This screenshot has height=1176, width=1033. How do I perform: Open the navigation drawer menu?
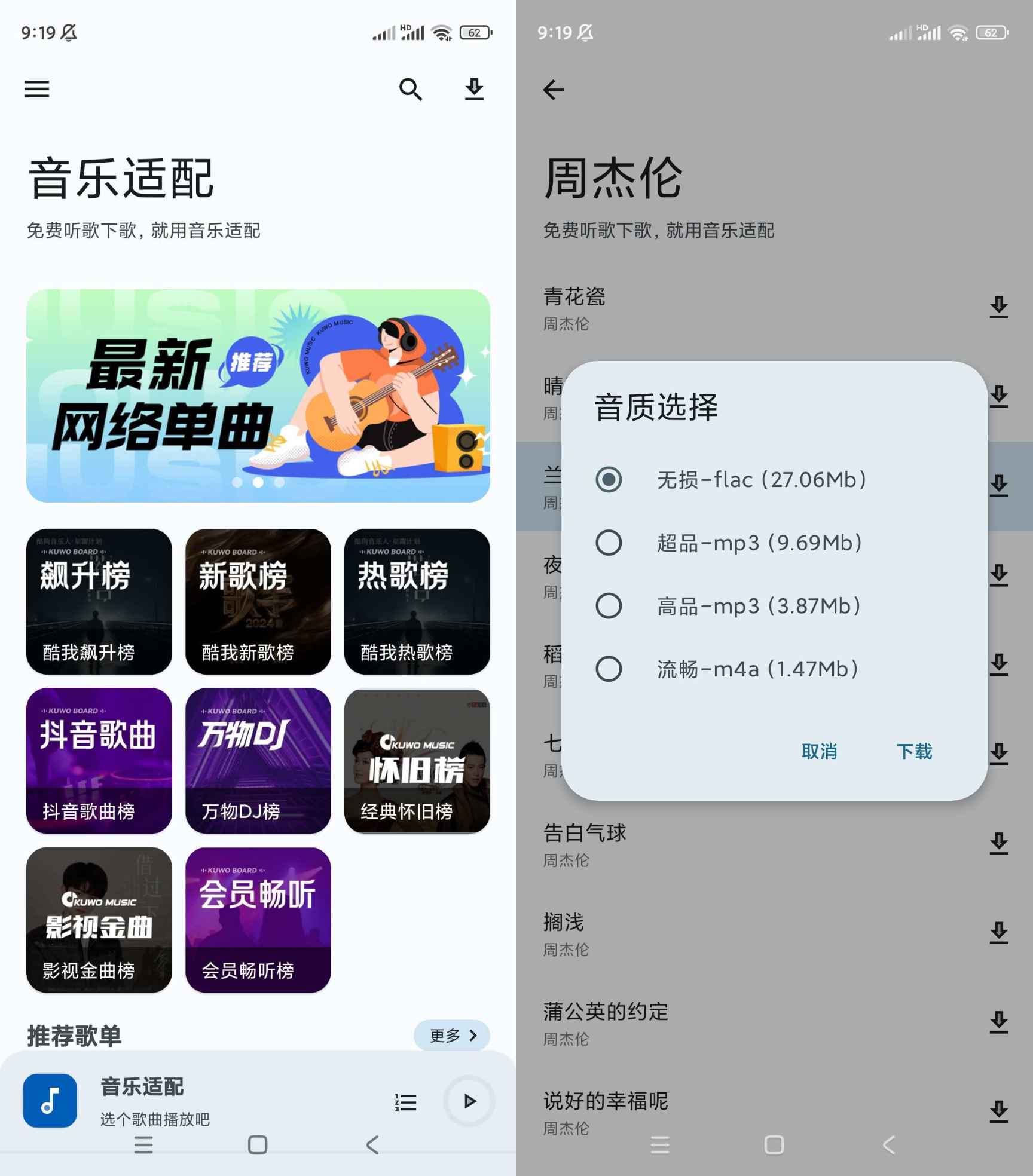click(x=36, y=90)
